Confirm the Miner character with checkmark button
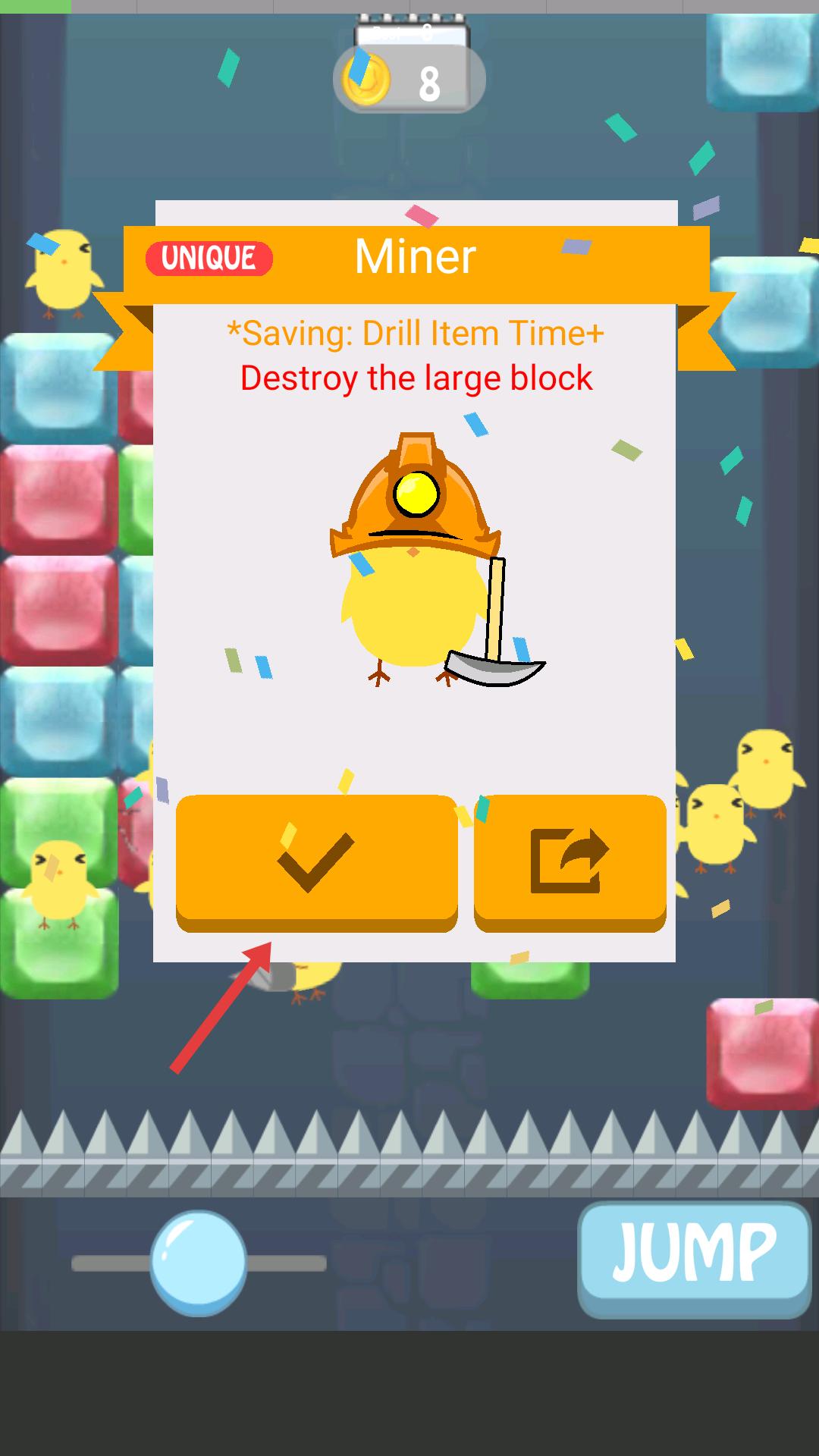819x1456 pixels. point(316,861)
